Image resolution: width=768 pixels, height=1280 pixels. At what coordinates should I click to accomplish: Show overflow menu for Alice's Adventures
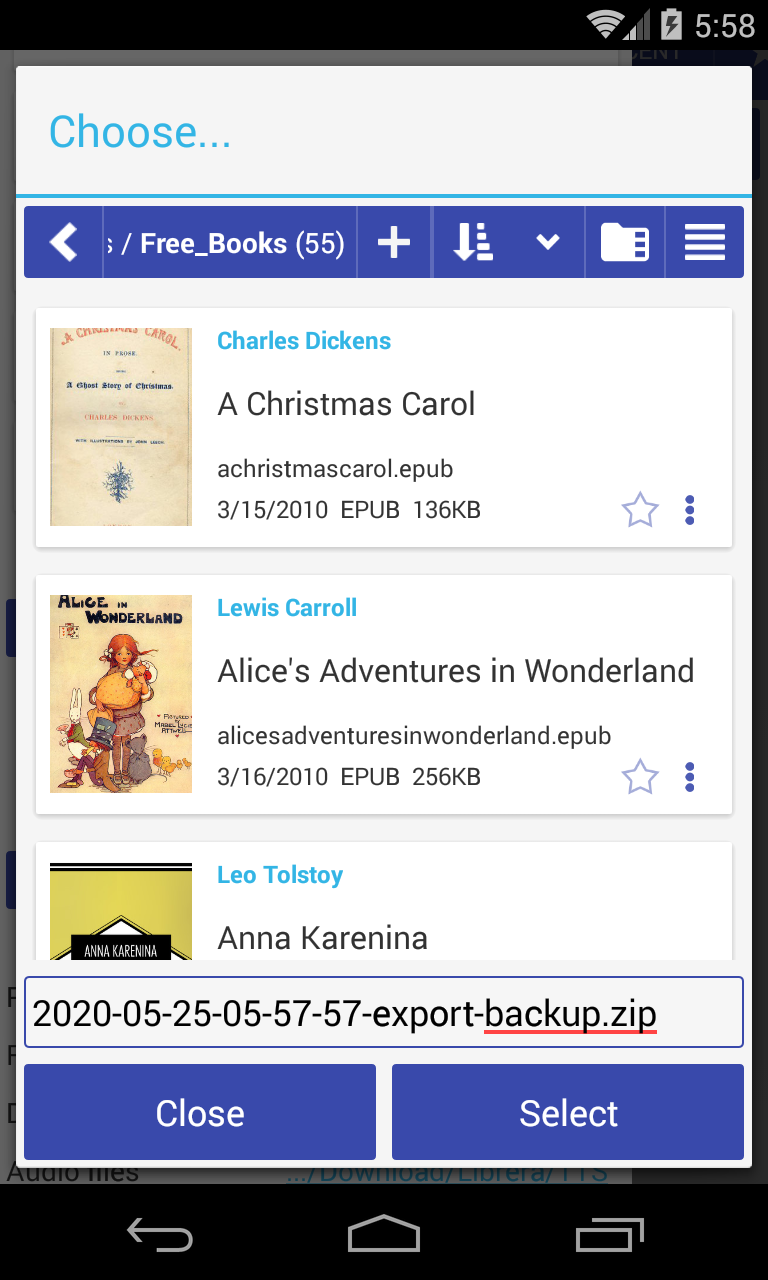point(690,777)
